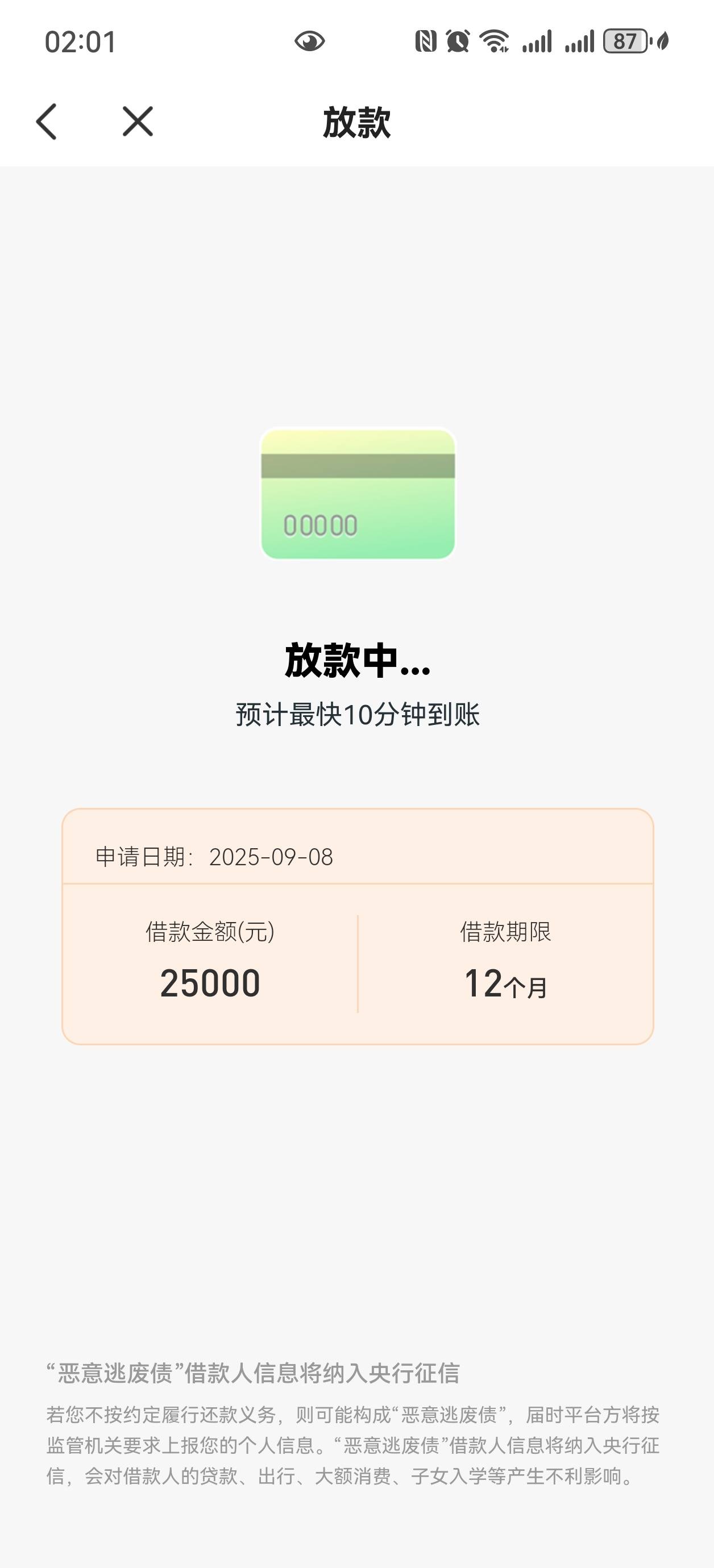Close the 放款 page with X

pyautogui.click(x=138, y=121)
